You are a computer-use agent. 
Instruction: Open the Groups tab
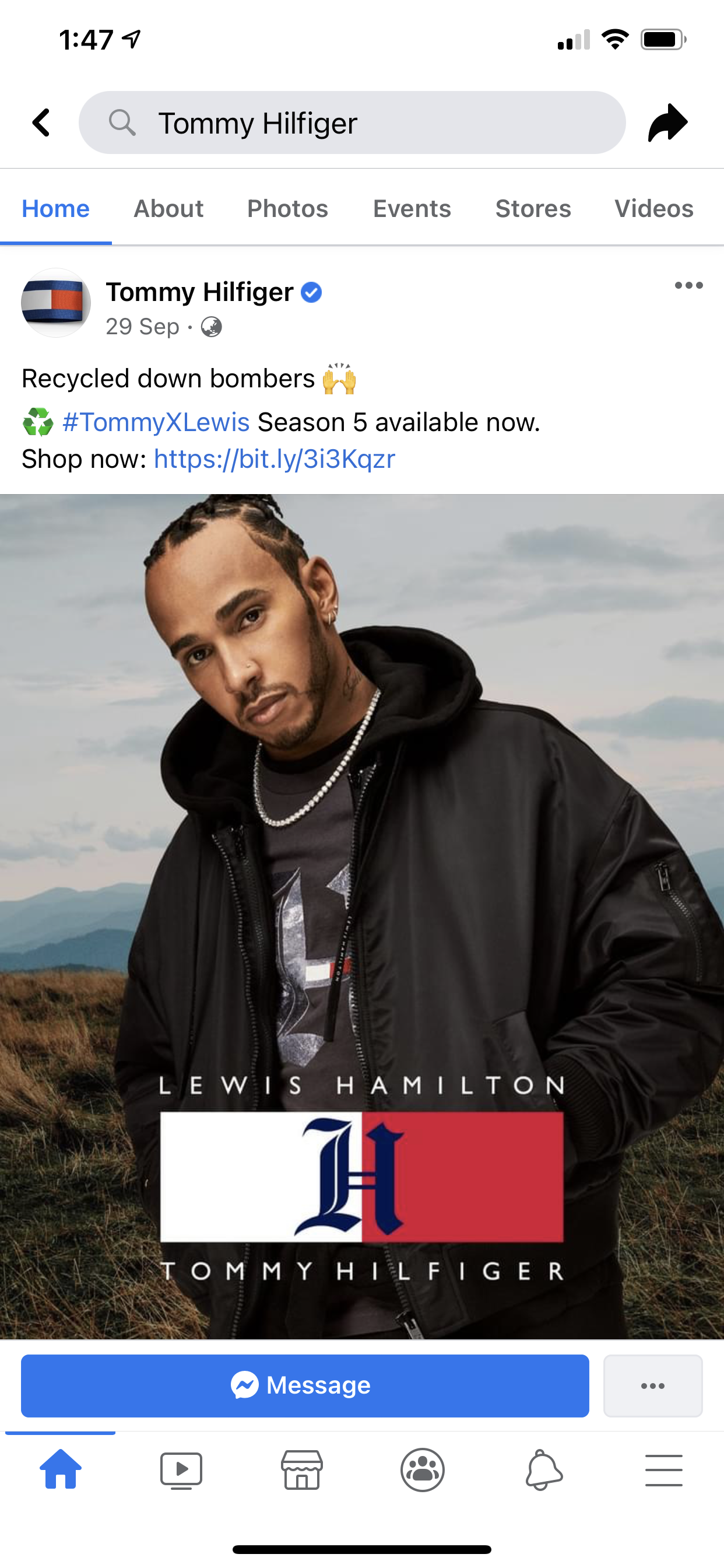422,1470
